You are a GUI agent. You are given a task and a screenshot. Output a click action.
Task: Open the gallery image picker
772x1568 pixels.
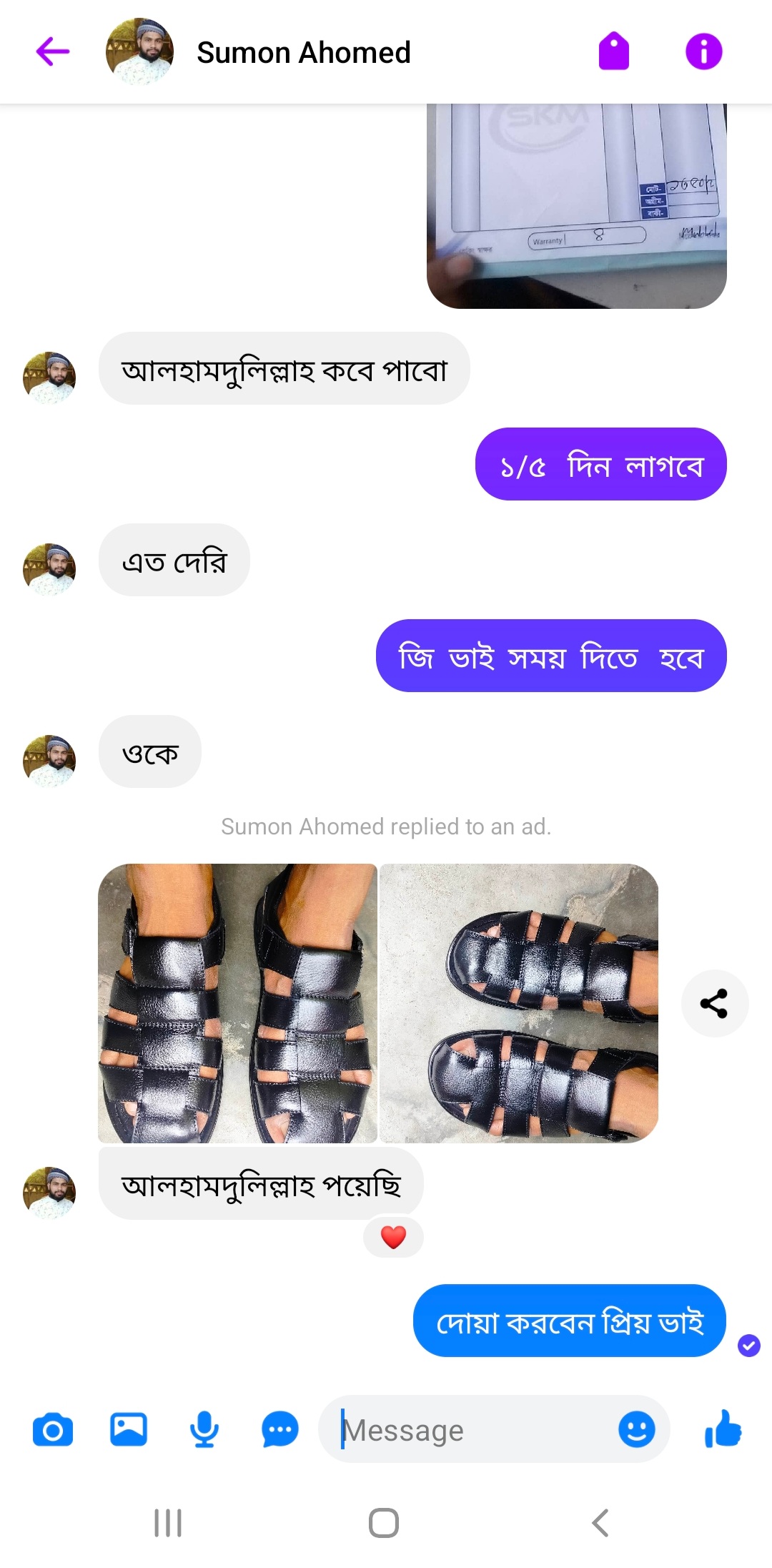click(x=129, y=1430)
